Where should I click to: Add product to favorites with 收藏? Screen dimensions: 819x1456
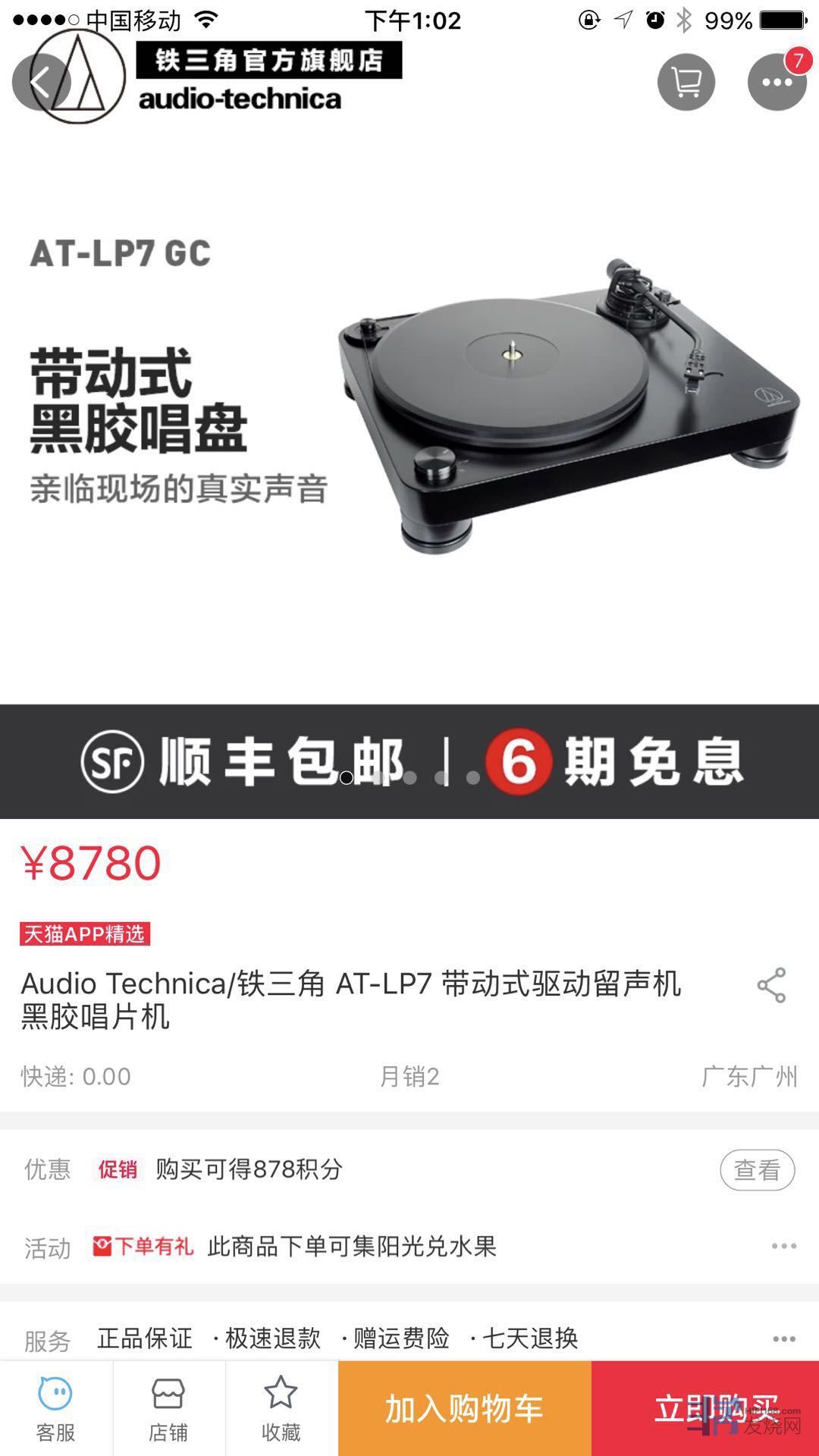[x=281, y=1409]
